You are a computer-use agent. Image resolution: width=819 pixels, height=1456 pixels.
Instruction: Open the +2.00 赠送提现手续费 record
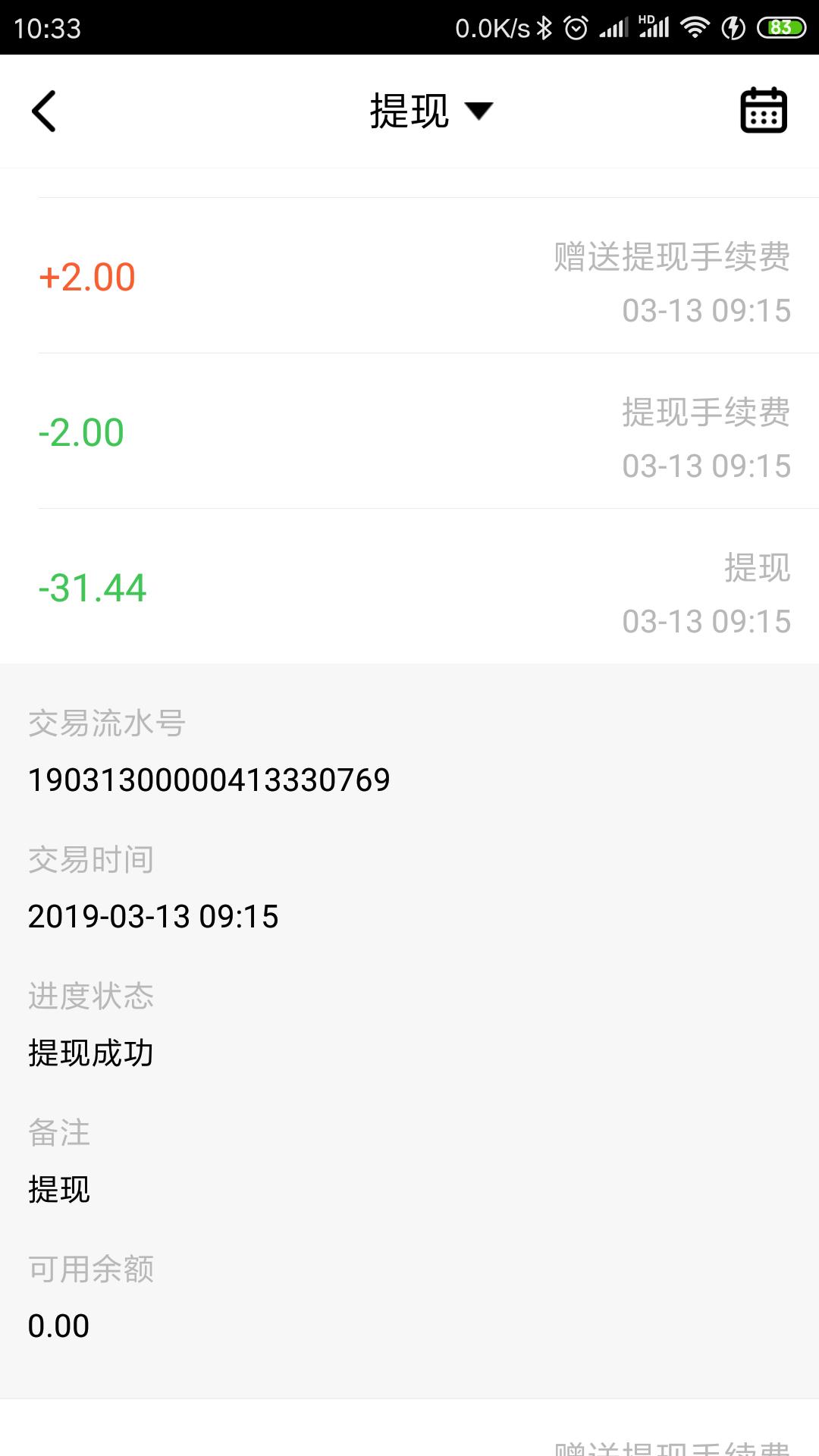[x=409, y=276]
